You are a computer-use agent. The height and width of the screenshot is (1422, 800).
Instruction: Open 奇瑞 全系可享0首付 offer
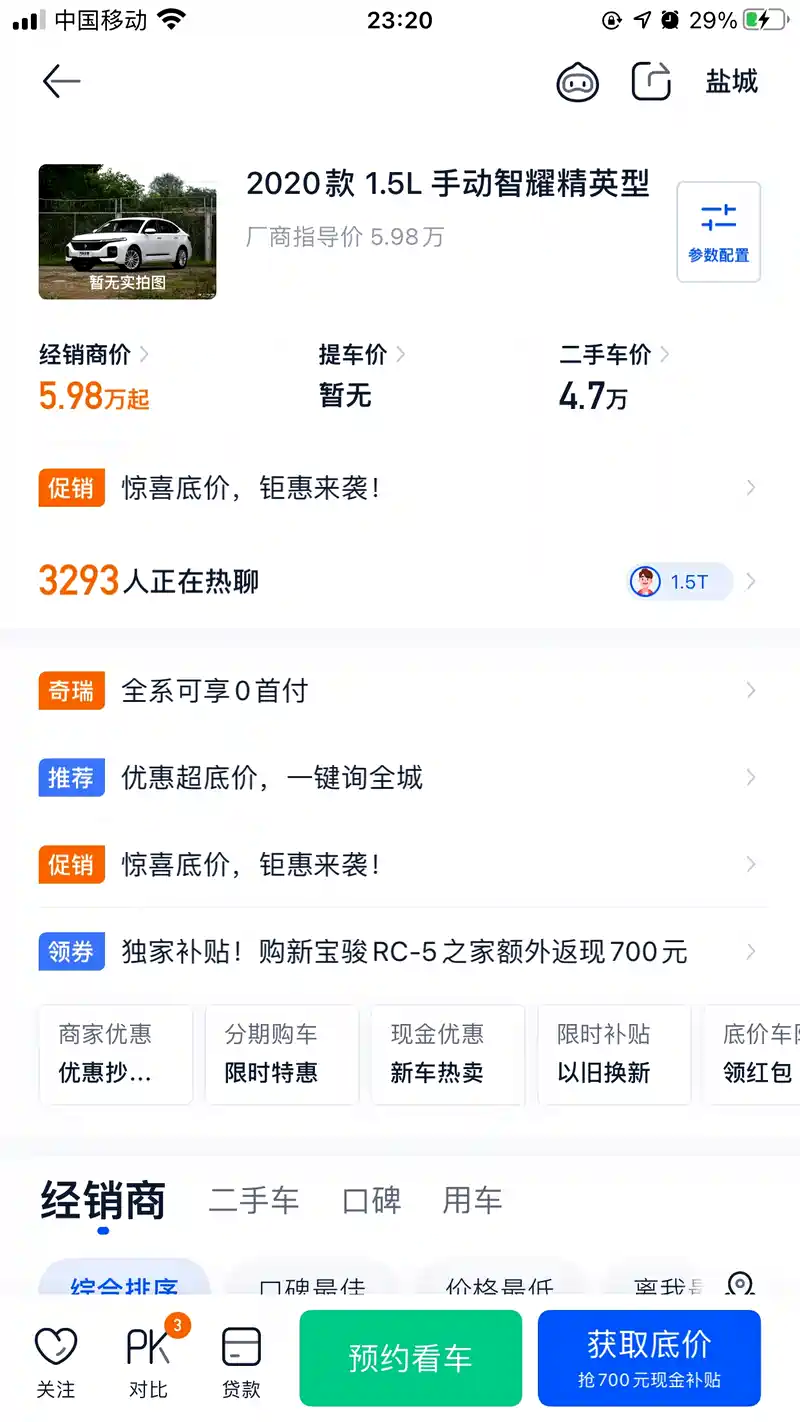[400, 691]
